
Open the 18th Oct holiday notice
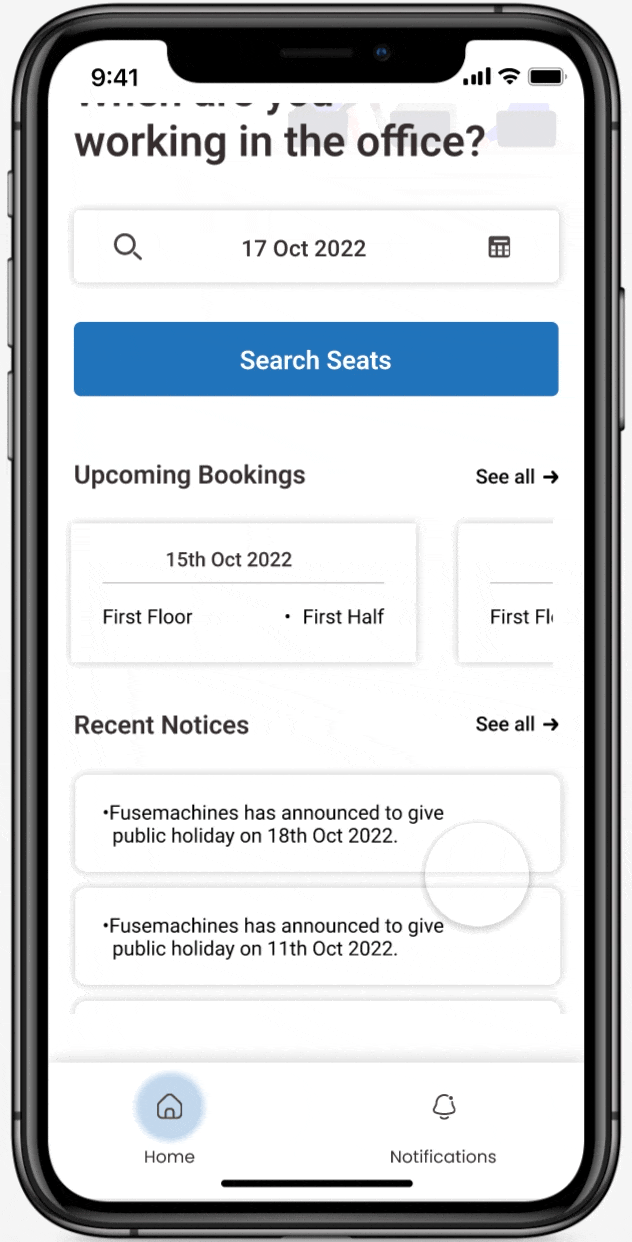(x=317, y=823)
